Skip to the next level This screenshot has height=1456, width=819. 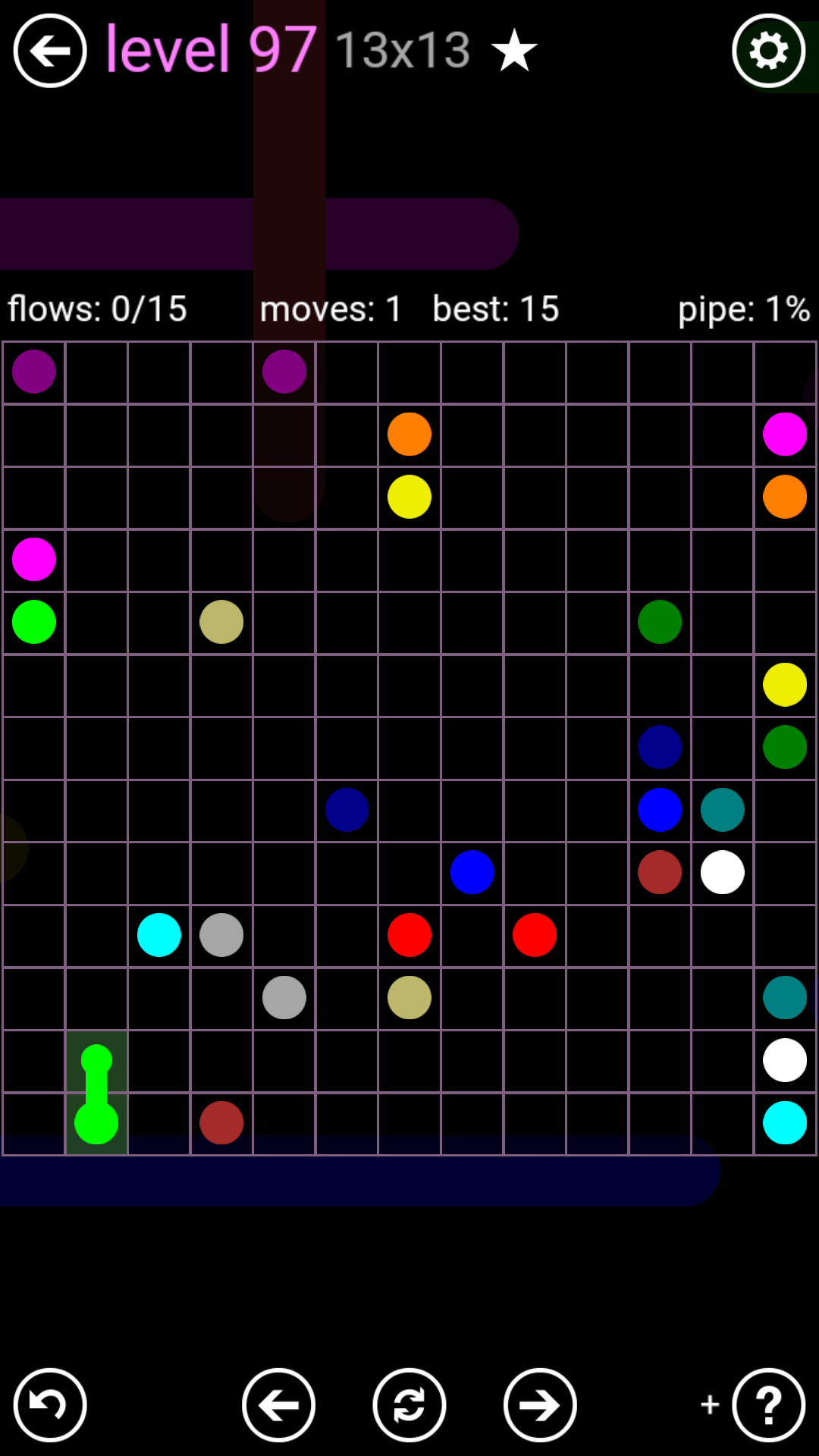point(540,1405)
